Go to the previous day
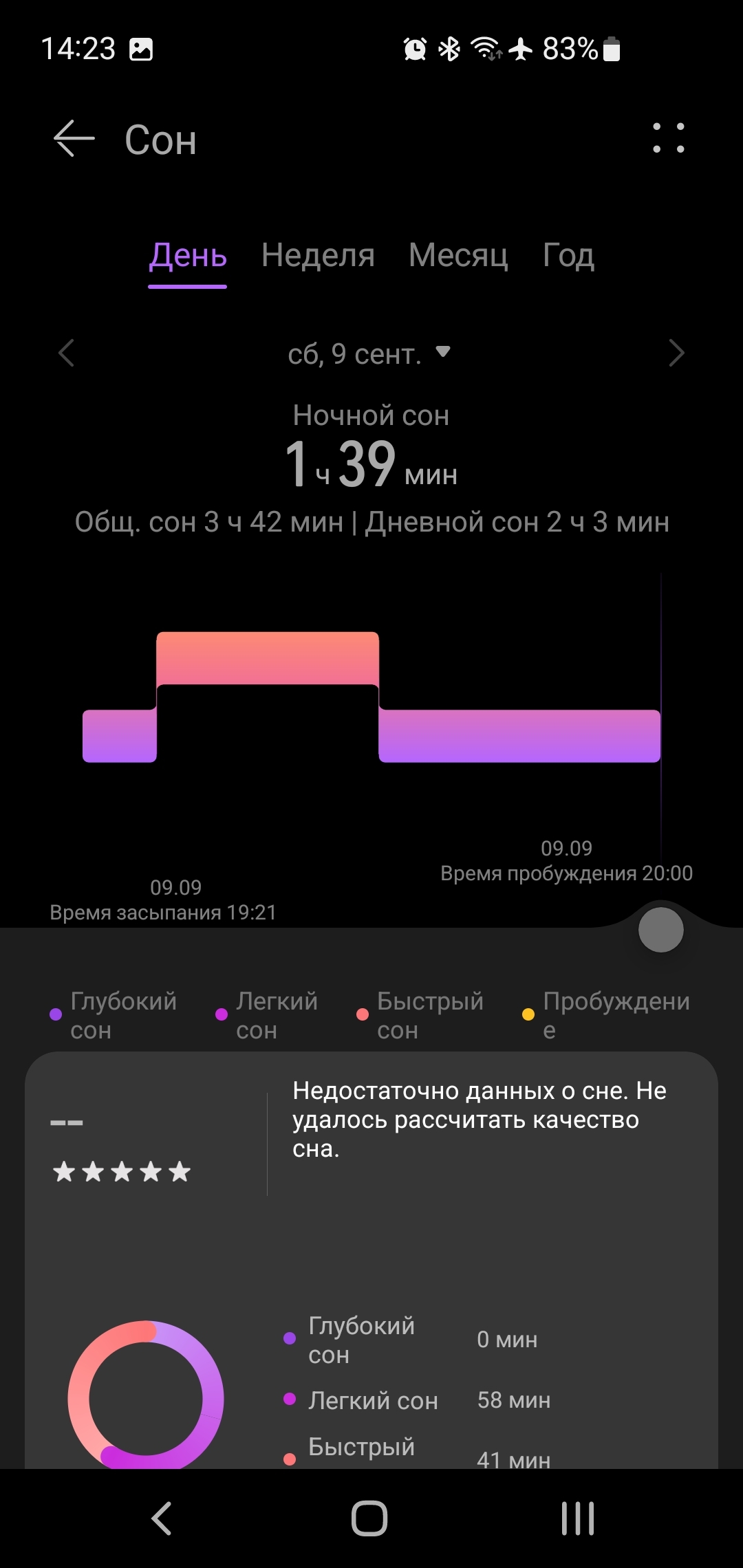This screenshot has height=1568, width=743. click(67, 353)
